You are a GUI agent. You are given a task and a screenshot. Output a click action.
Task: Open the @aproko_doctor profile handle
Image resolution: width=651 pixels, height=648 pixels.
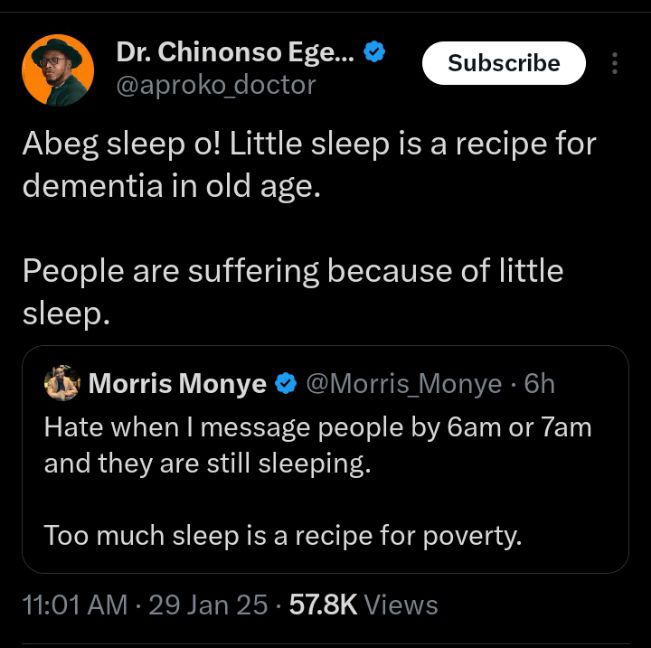(216, 85)
